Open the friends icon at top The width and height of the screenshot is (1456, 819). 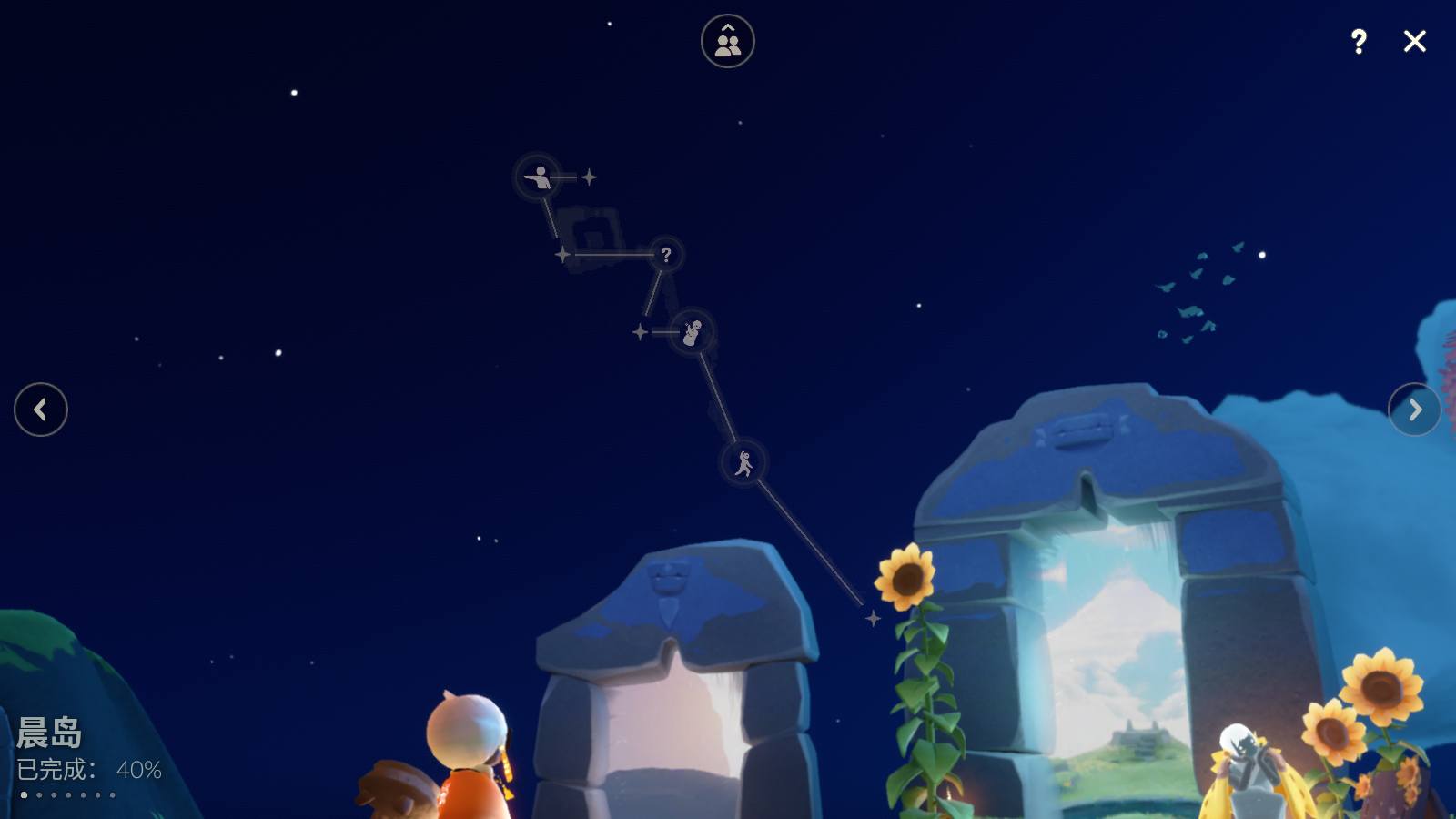(x=727, y=41)
